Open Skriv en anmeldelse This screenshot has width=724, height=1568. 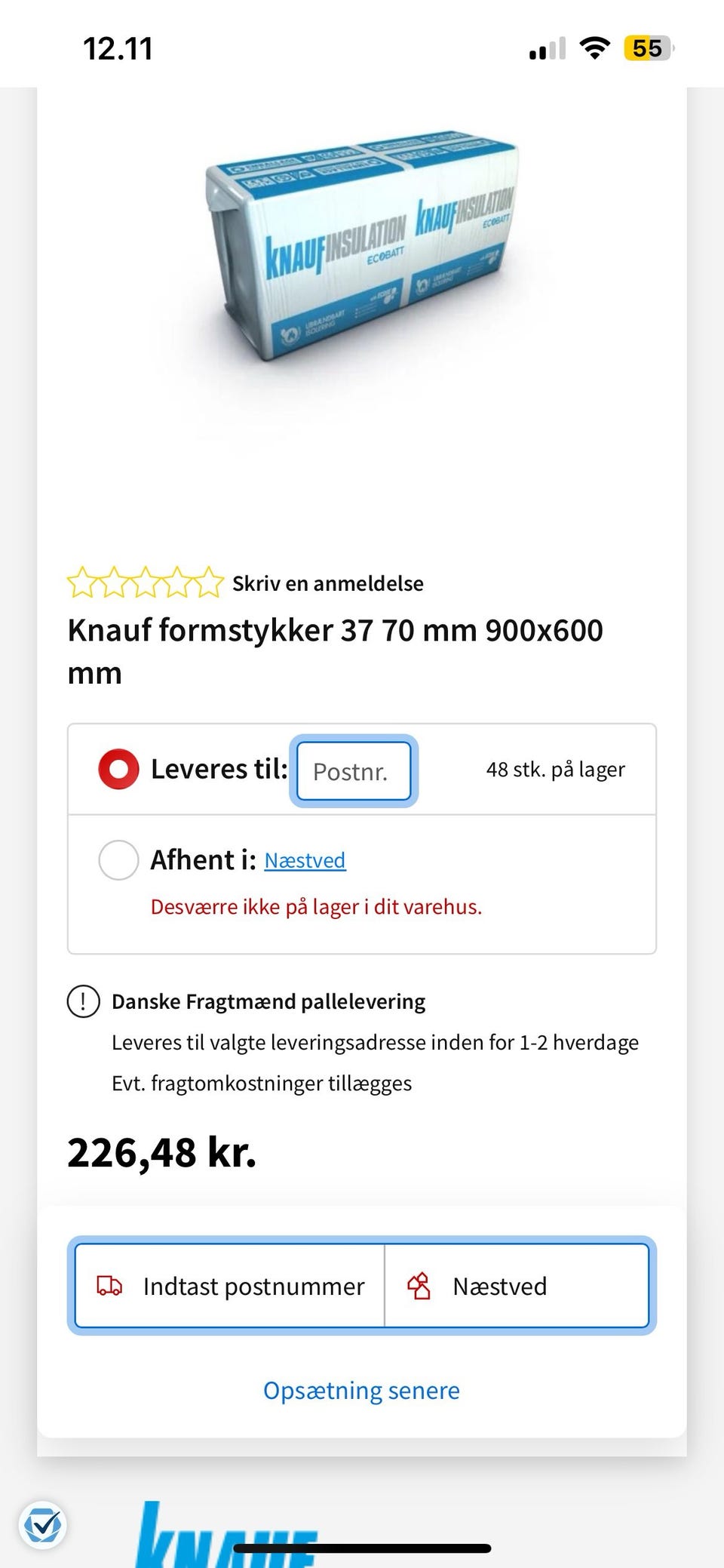[328, 583]
